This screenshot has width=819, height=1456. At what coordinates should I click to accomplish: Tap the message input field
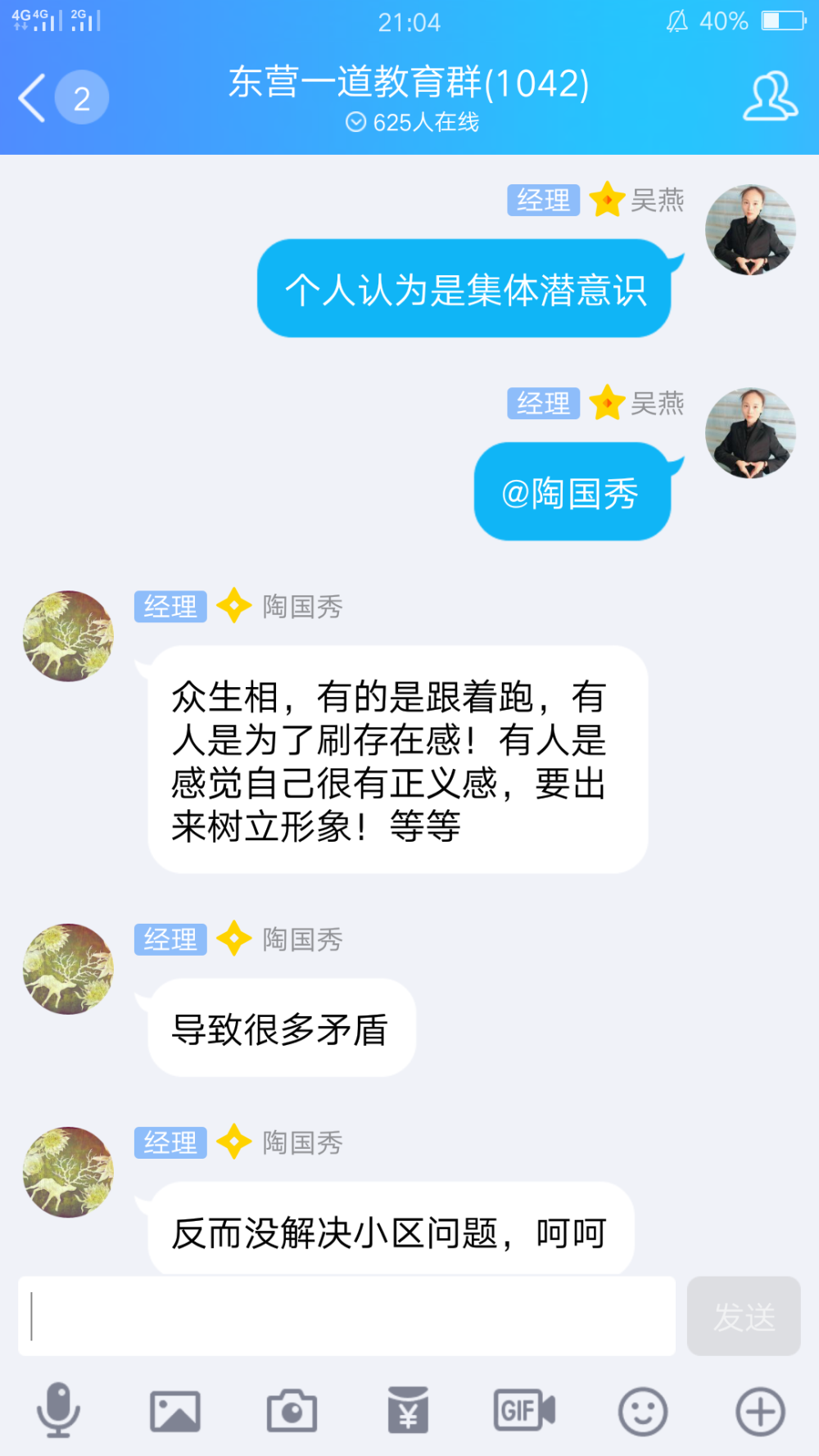click(x=346, y=1316)
